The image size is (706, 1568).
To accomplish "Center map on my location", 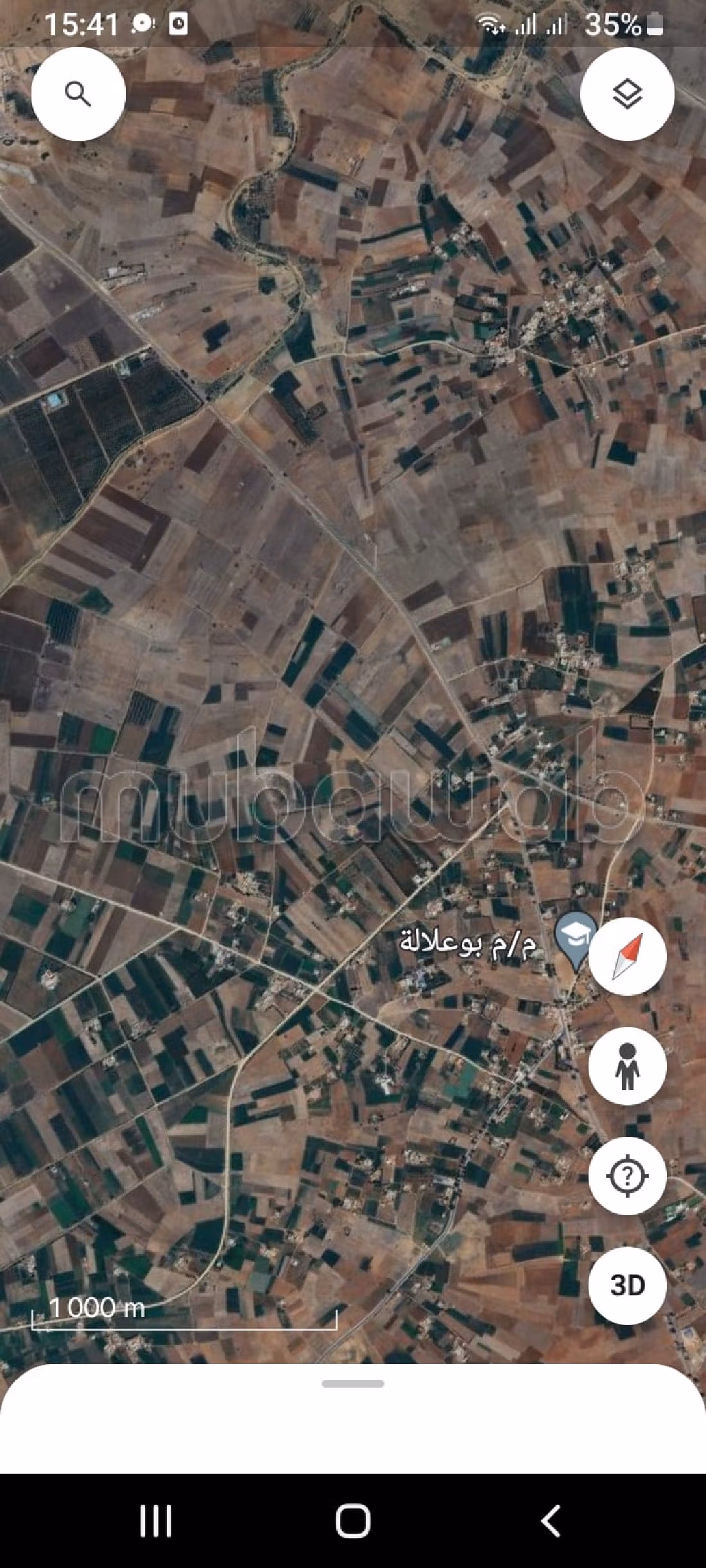I will (627, 1176).
